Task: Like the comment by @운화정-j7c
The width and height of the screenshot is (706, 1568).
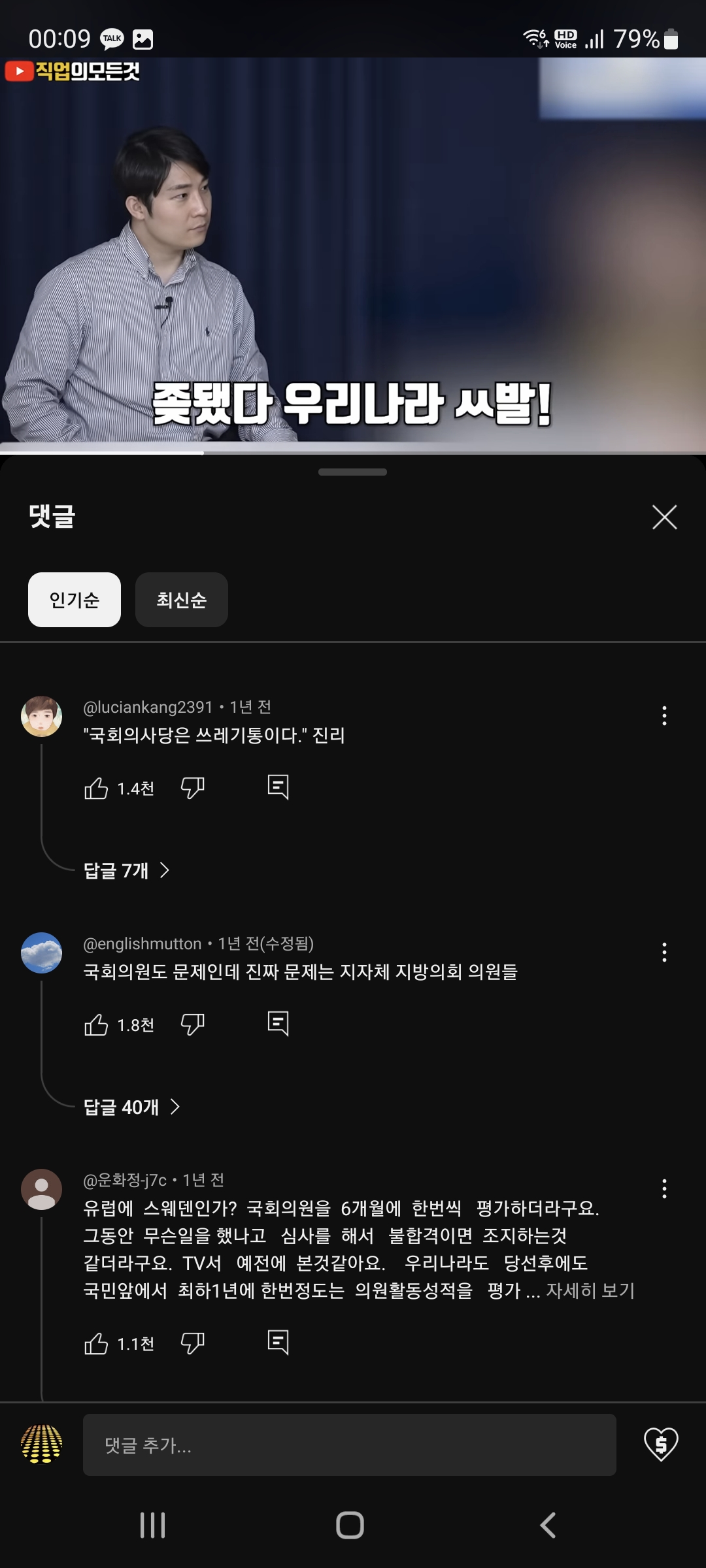Action: (96, 1344)
